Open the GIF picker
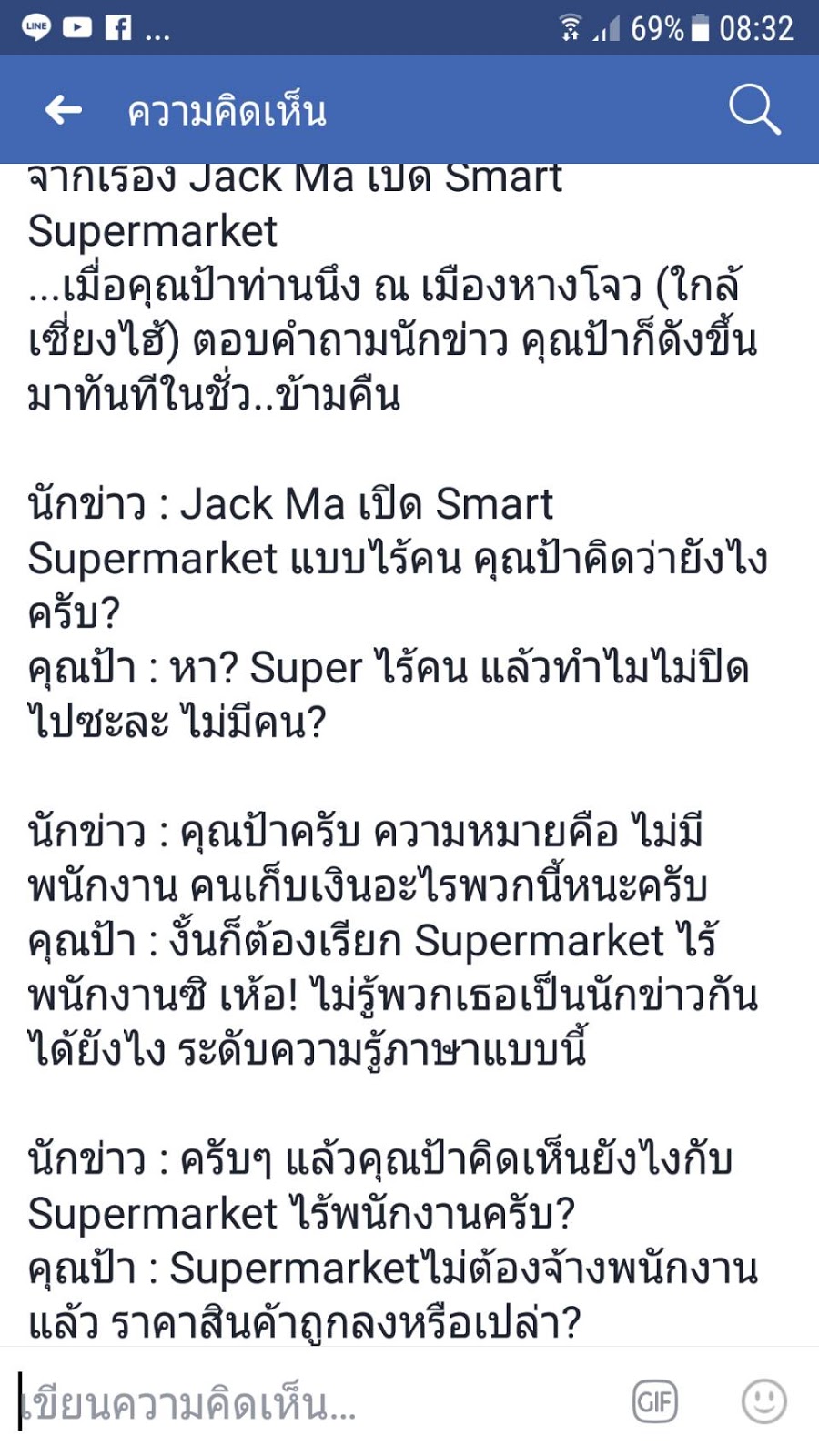The image size is (819, 1456). click(655, 1401)
